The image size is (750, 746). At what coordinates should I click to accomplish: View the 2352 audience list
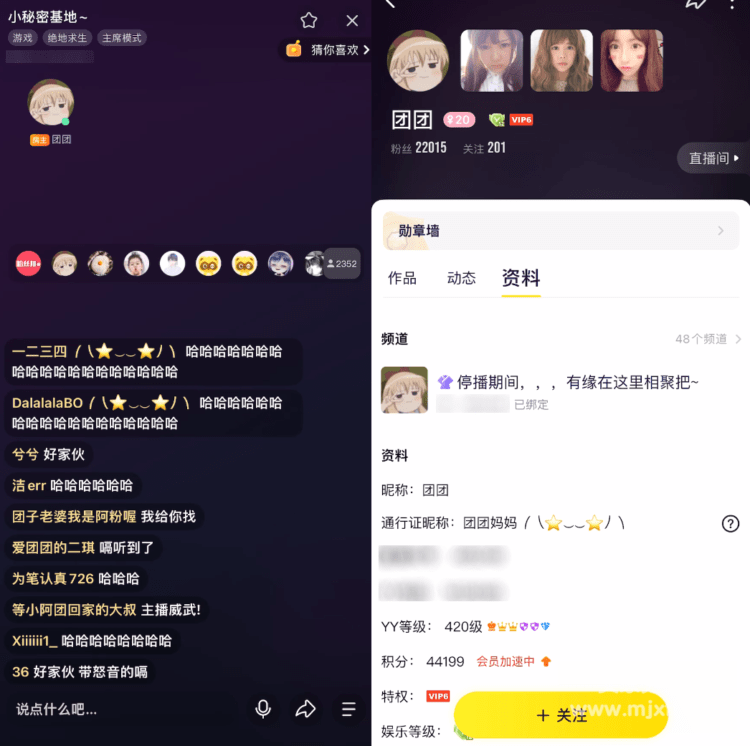click(342, 263)
